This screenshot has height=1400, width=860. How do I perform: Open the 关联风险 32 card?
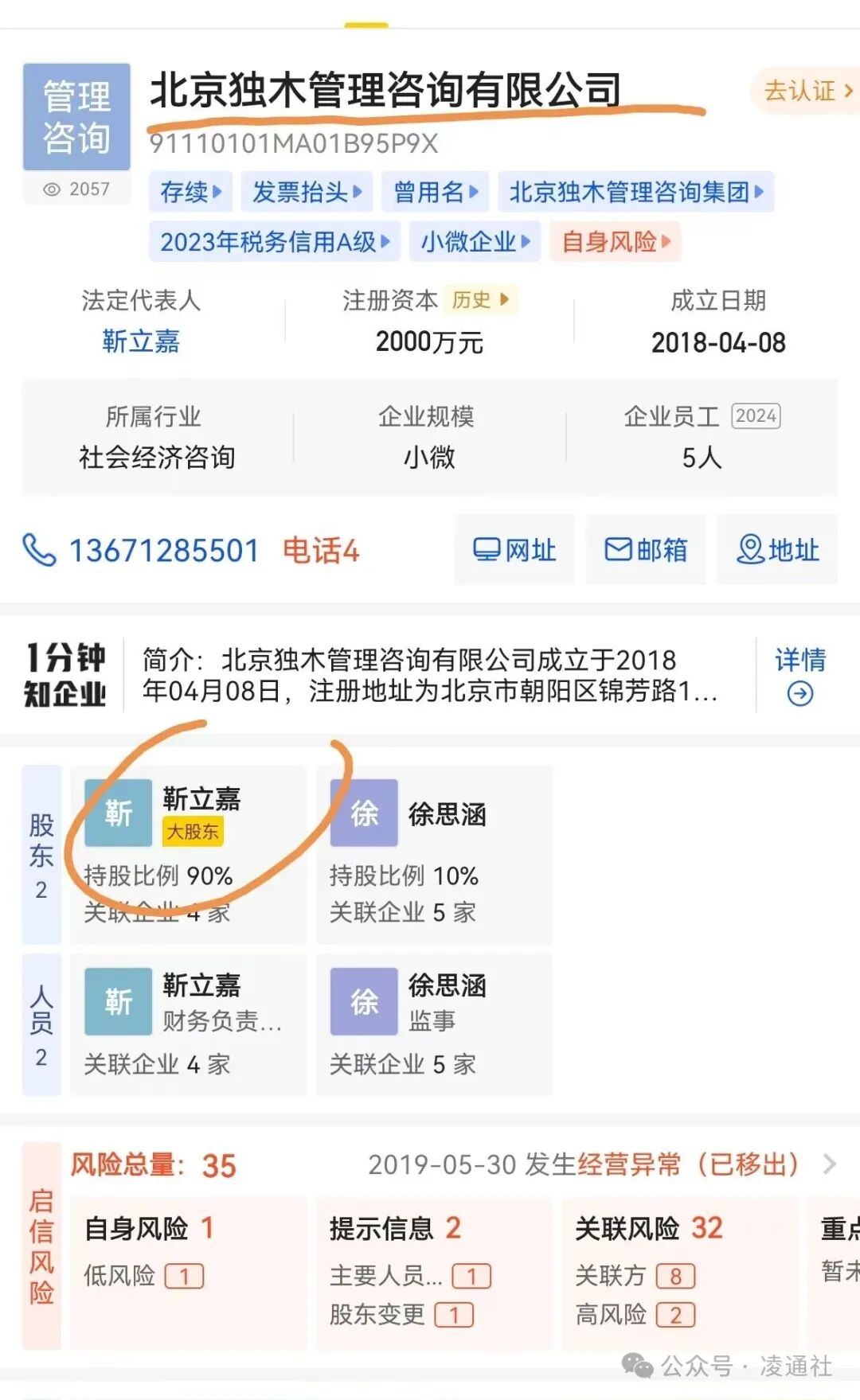click(x=679, y=1271)
